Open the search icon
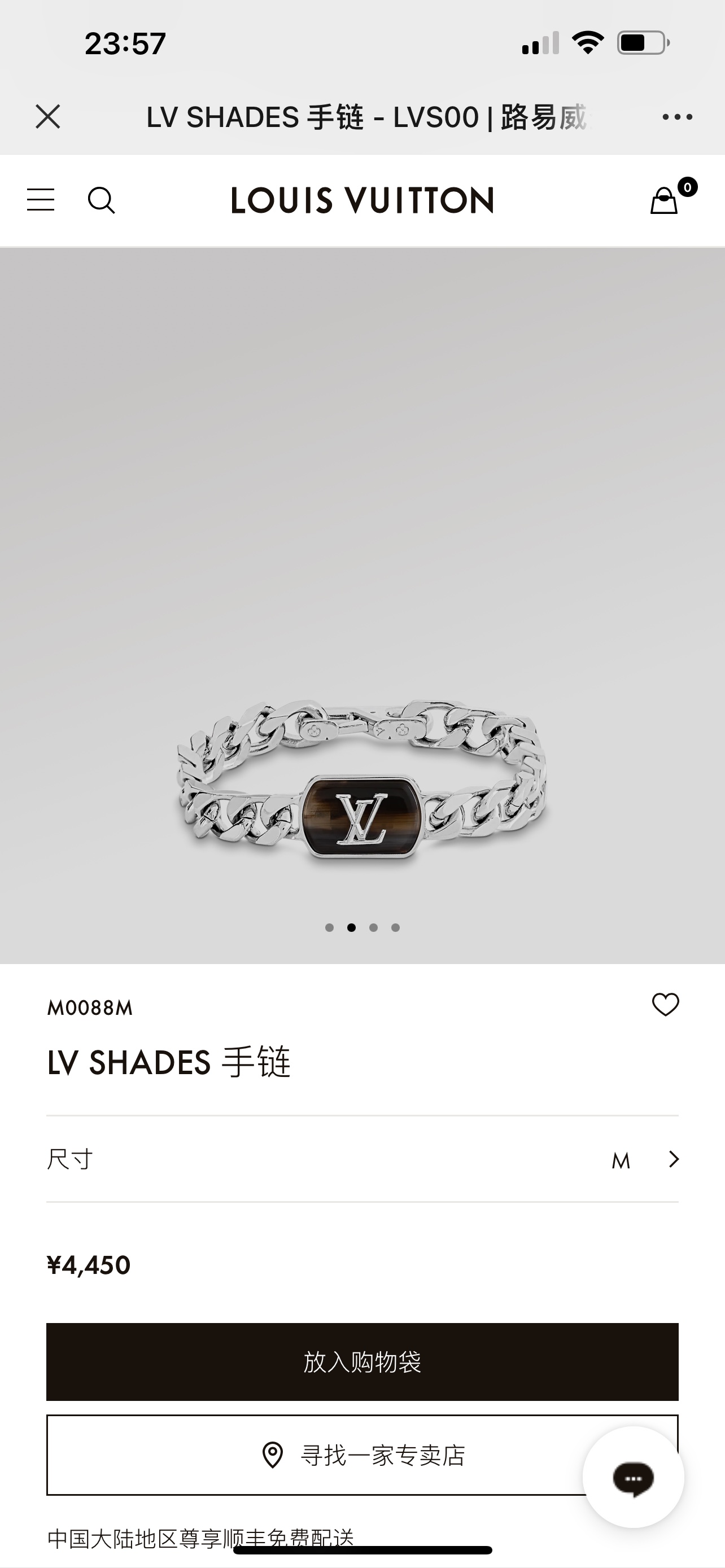Image resolution: width=725 pixels, height=1568 pixels. 101,200
